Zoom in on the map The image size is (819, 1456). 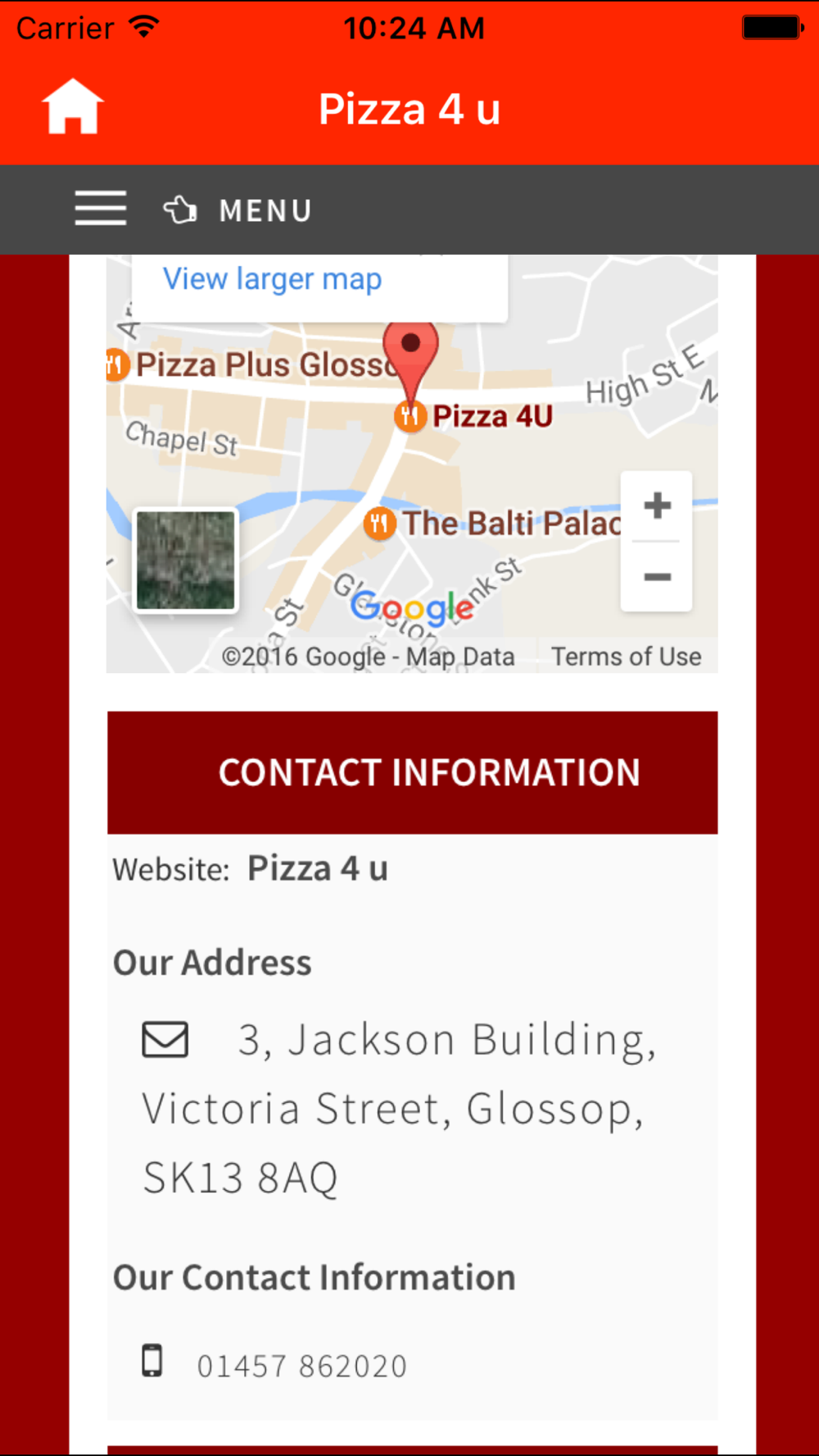[x=657, y=505]
